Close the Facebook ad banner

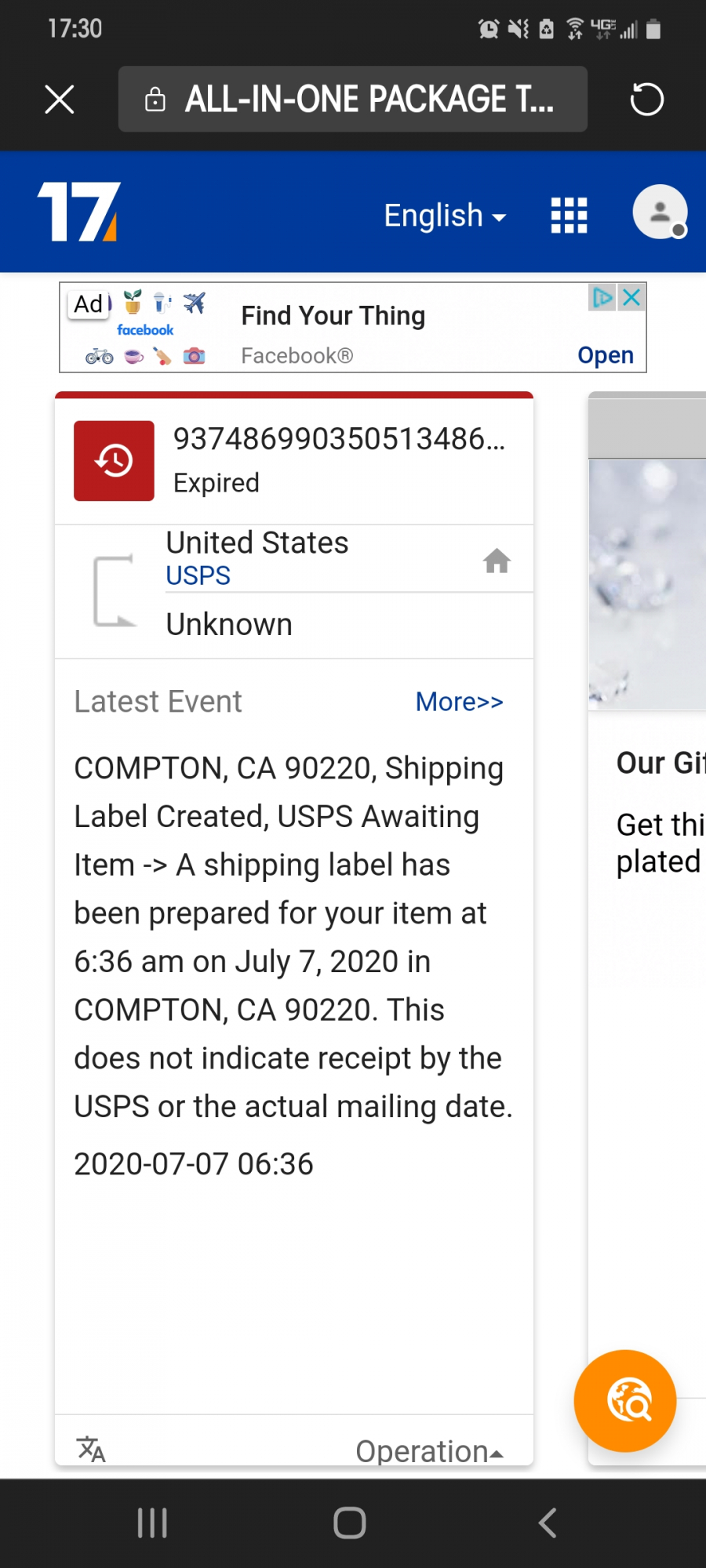click(x=631, y=297)
